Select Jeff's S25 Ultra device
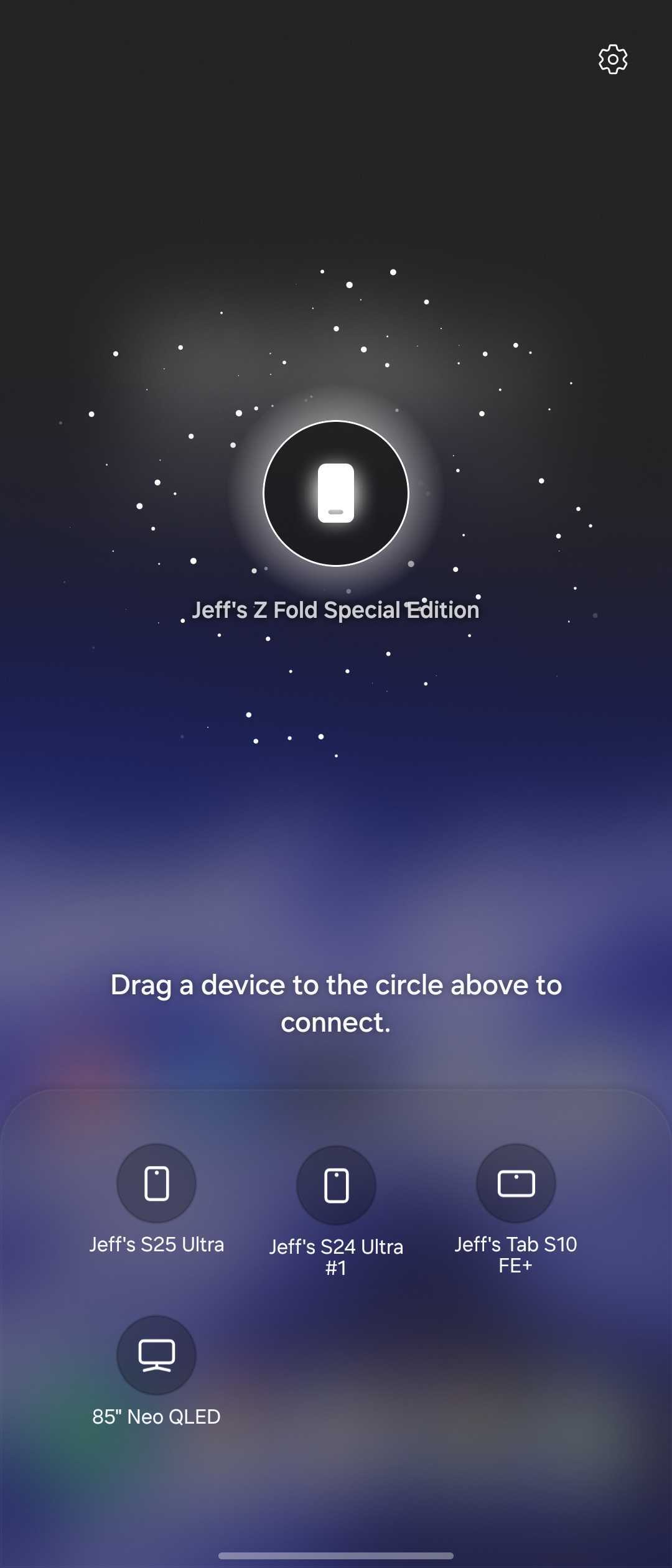The height and width of the screenshot is (1568, 672). point(156,1183)
